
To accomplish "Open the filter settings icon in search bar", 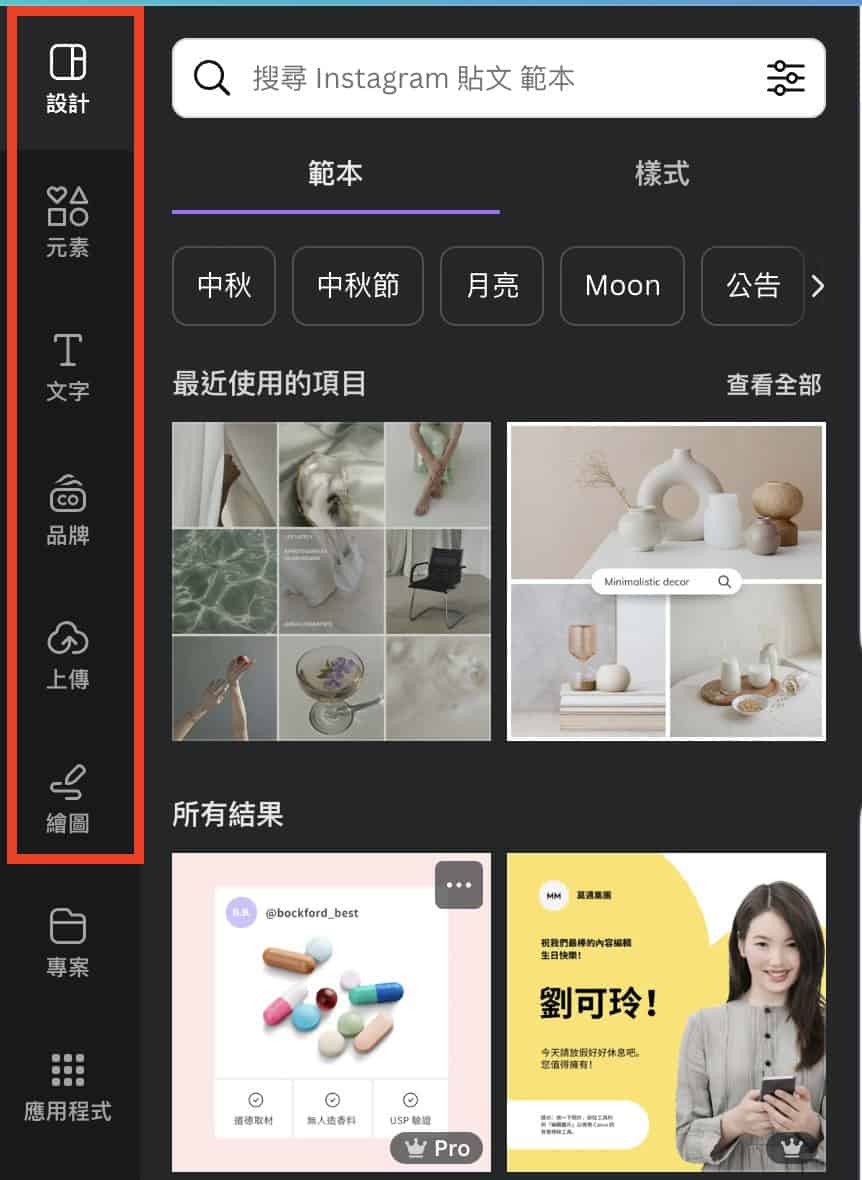I will [x=785, y=78].
